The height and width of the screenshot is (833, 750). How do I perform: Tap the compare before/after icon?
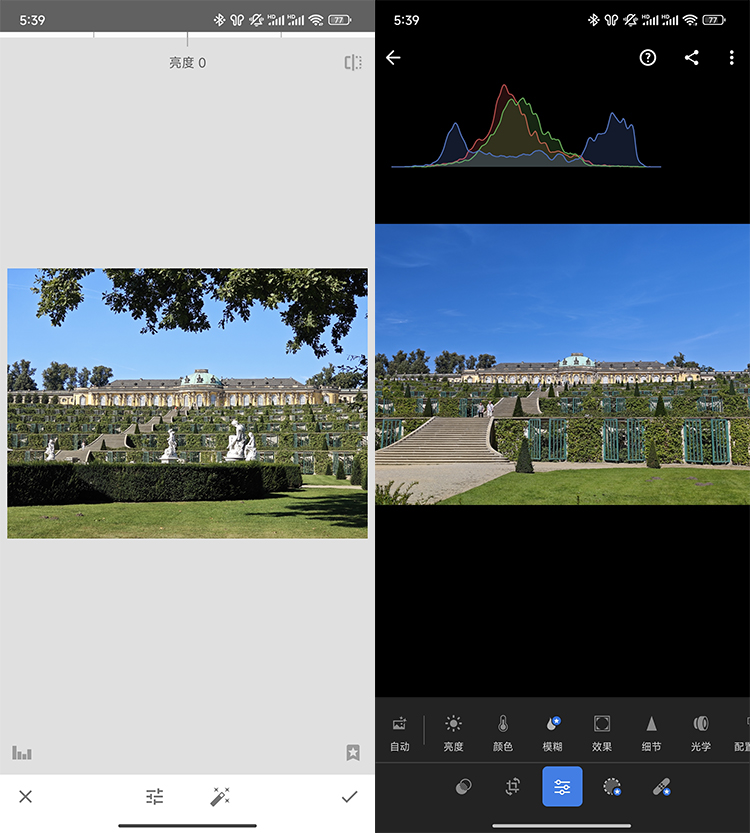pos(352,63)
